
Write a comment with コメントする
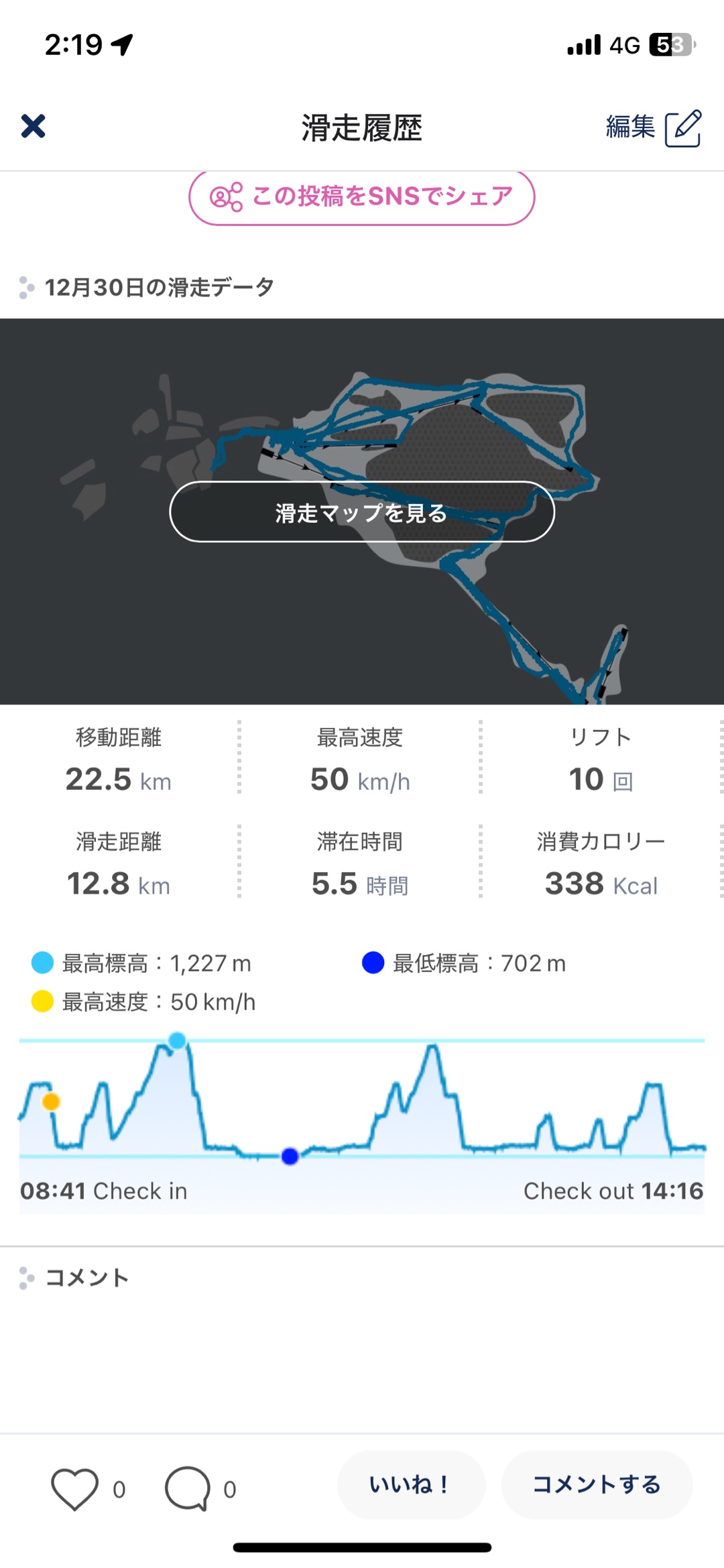pyautogui.click(x=597, y=1485)
